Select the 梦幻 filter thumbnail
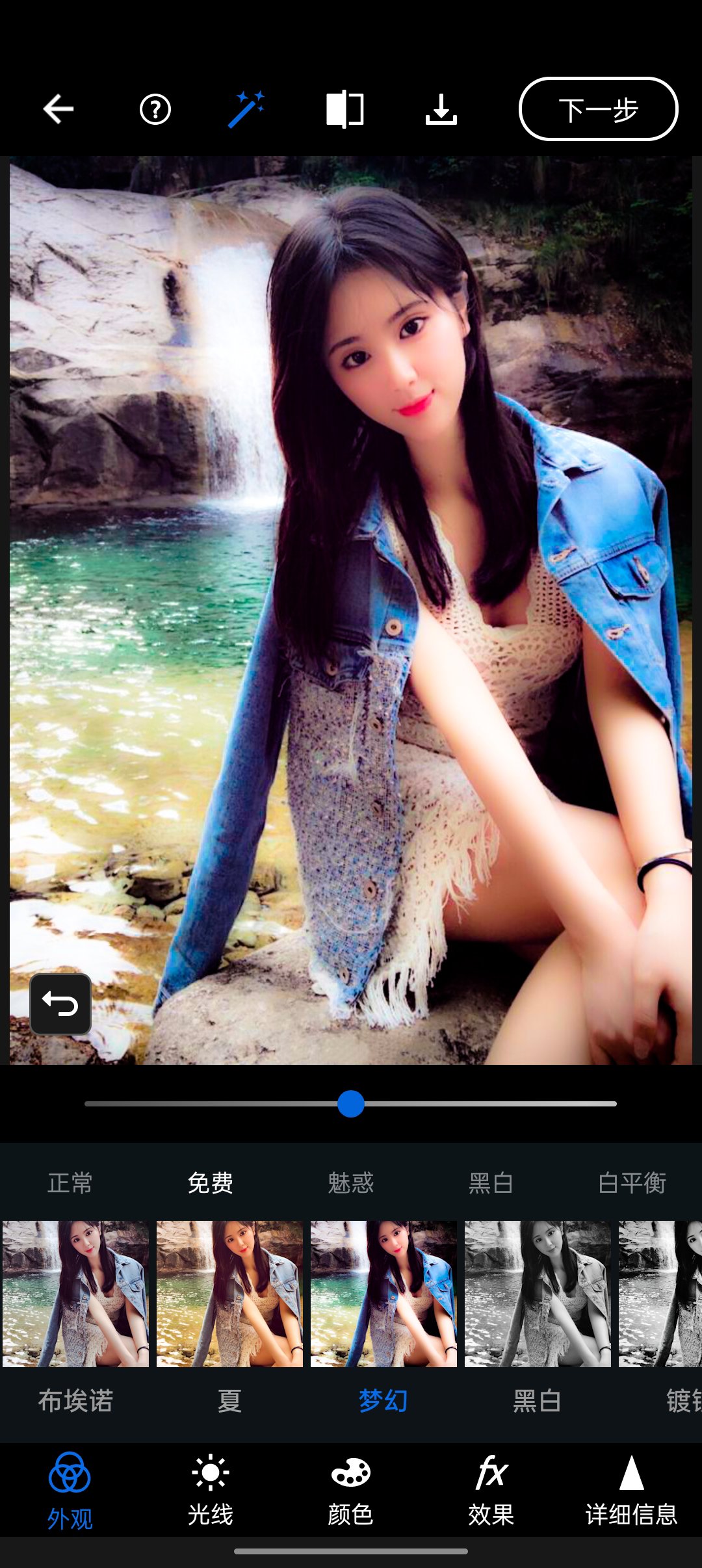The height and width of the screenshot is (1568, 702). [383, 1294]
